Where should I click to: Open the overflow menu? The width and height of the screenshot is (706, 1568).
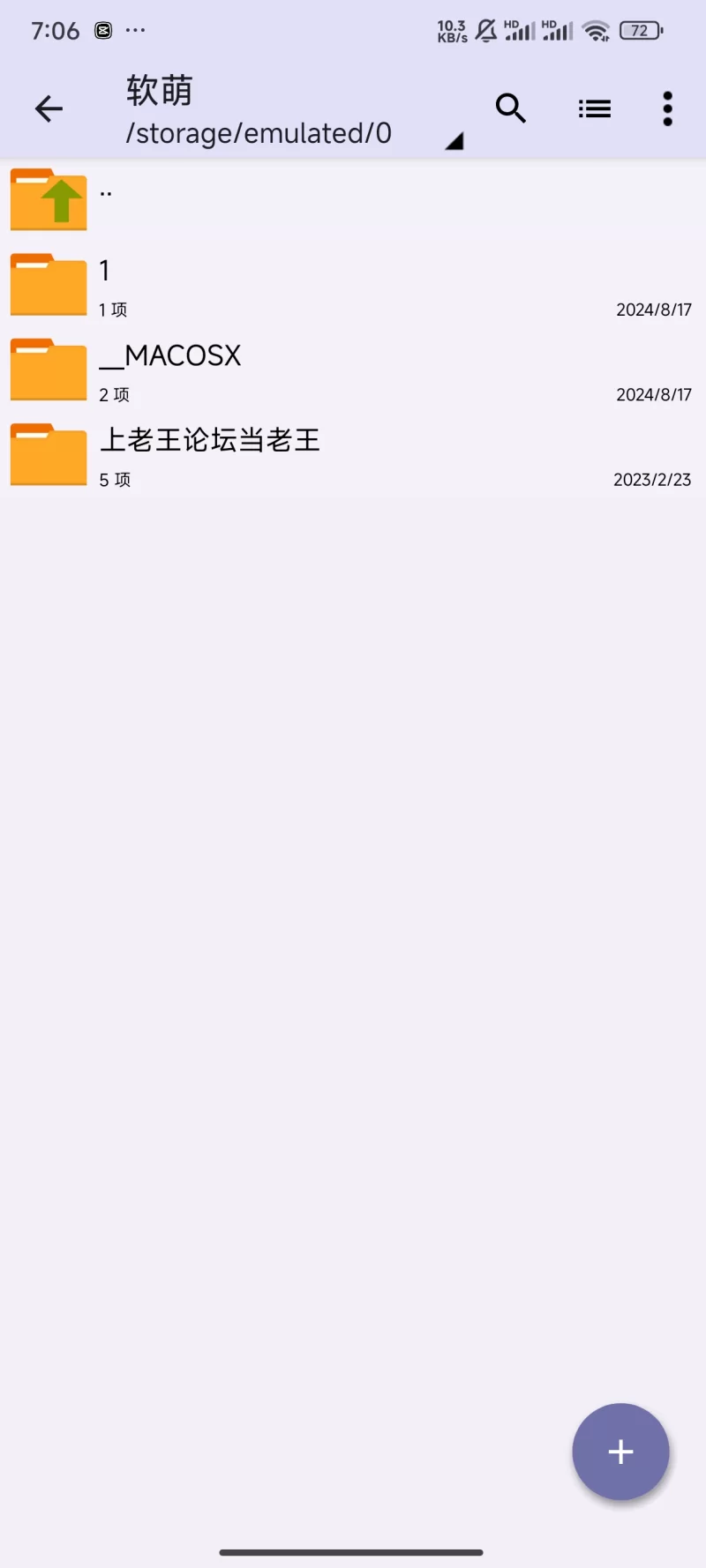click(667, 108)
